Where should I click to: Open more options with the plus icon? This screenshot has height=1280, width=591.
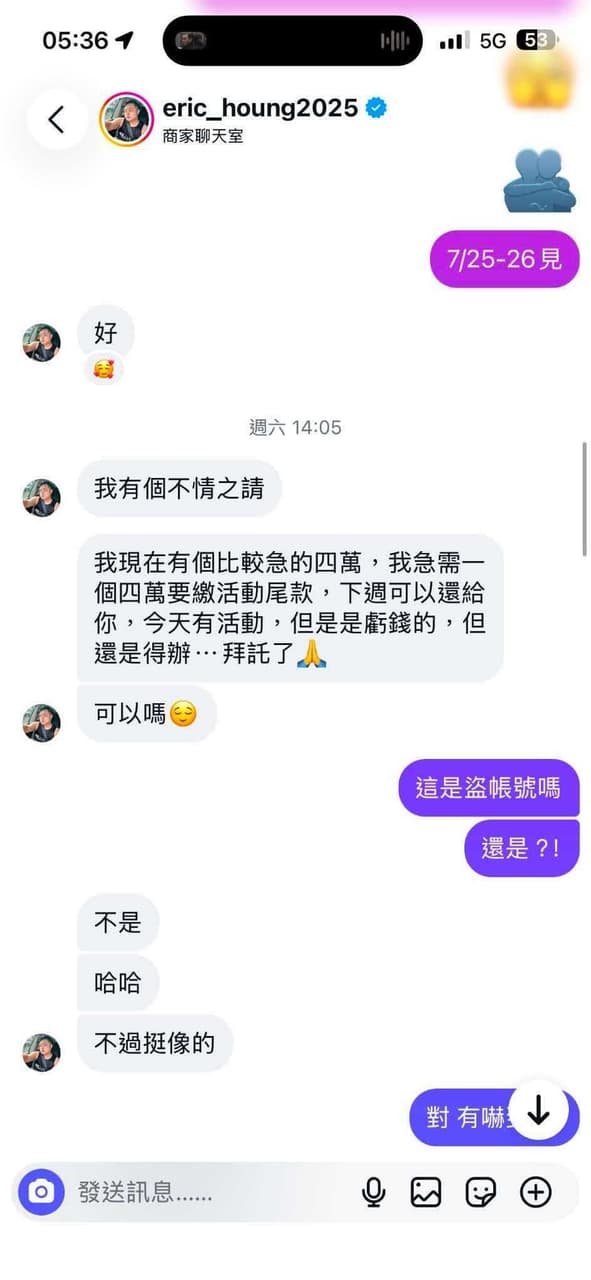tap(536, 1192)
